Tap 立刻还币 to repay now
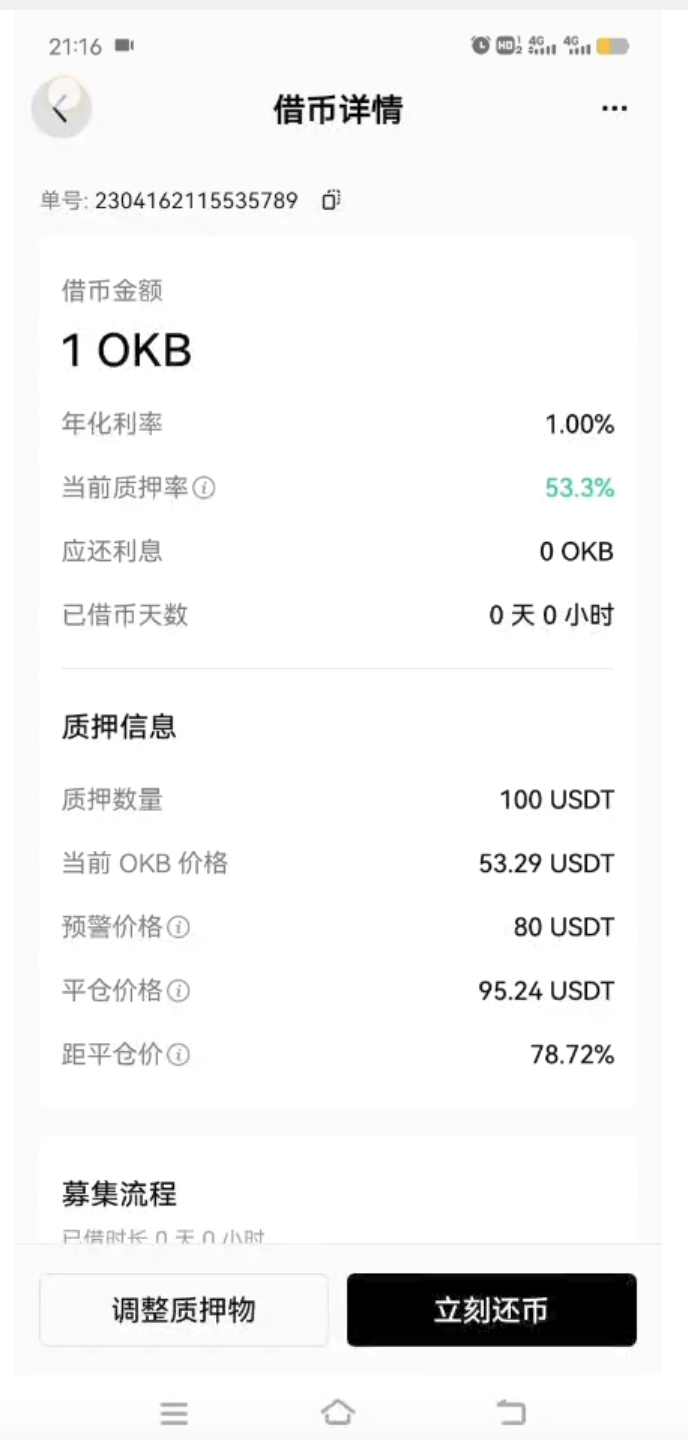Viewport: 688px width, 1440px height. (491, 1310)
